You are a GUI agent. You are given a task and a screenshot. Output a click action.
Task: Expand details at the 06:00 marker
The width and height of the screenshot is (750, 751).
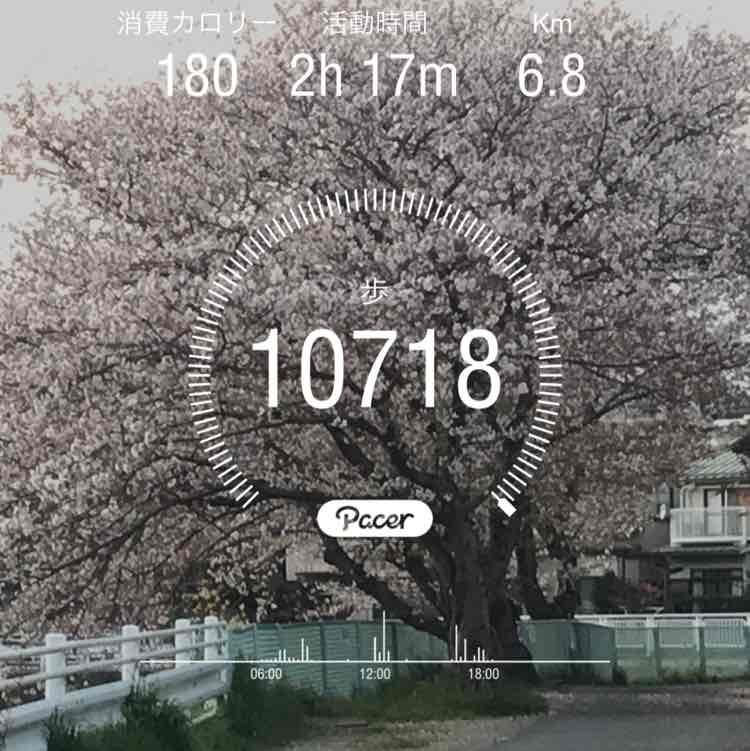tap(264, 674)
